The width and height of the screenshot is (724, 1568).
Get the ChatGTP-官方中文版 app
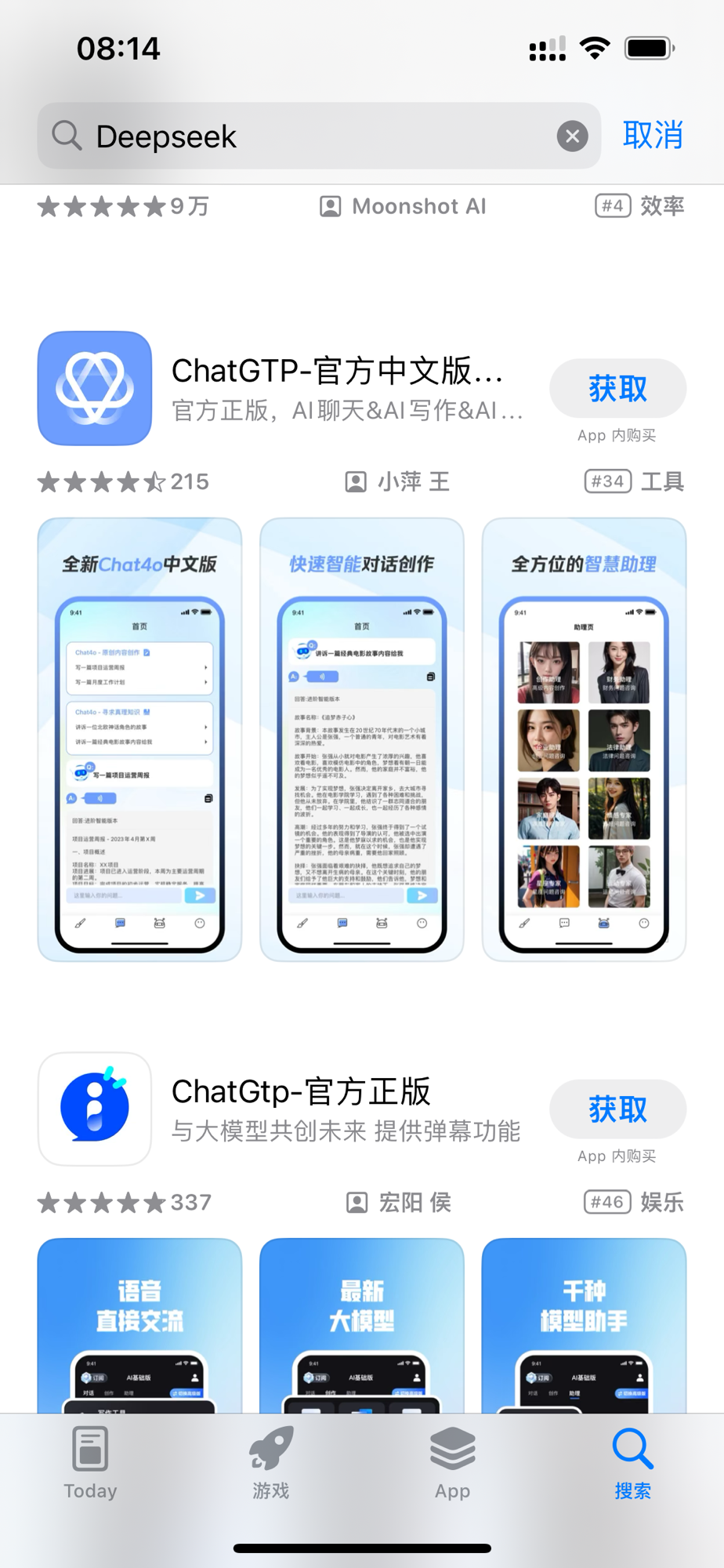(x=617, y=389)
